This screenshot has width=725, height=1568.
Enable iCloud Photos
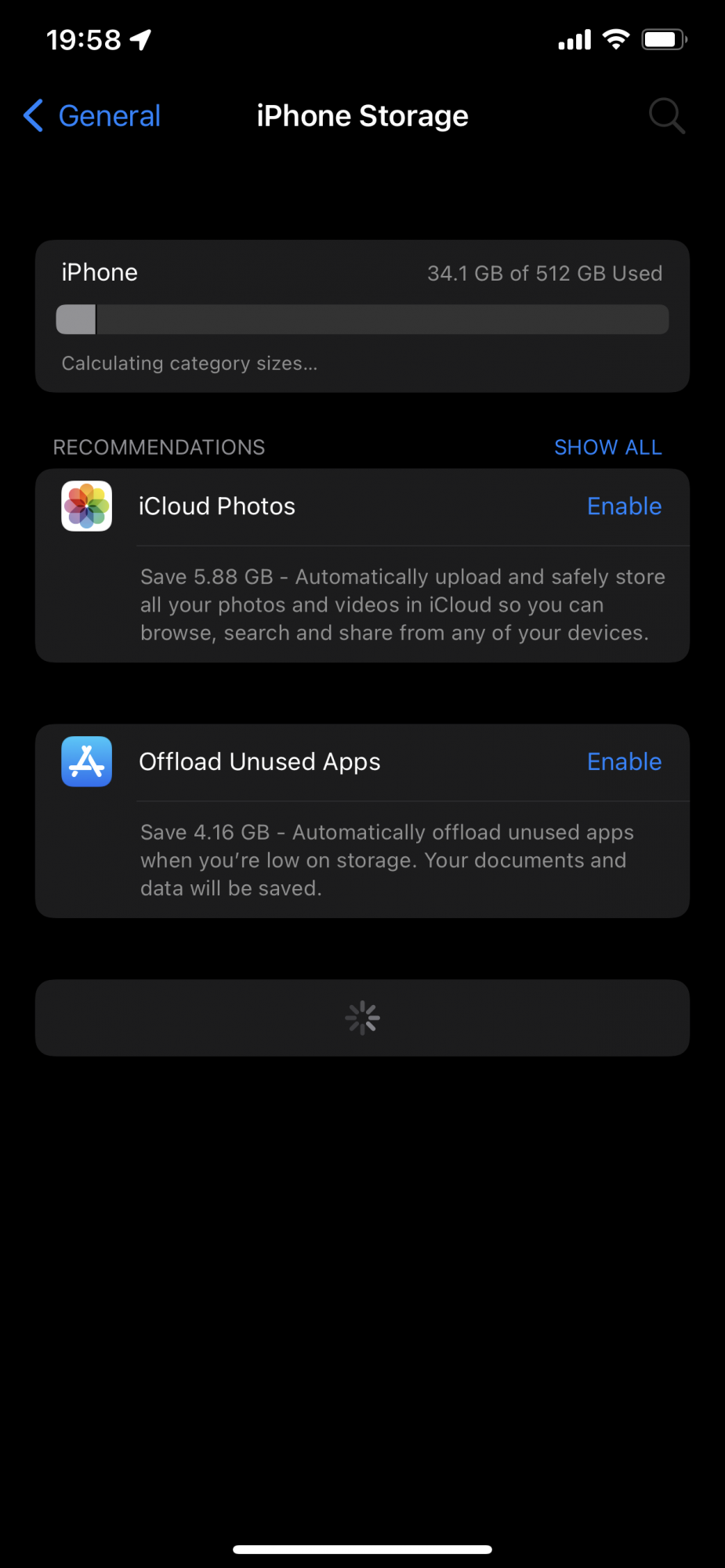click(624, 506)
